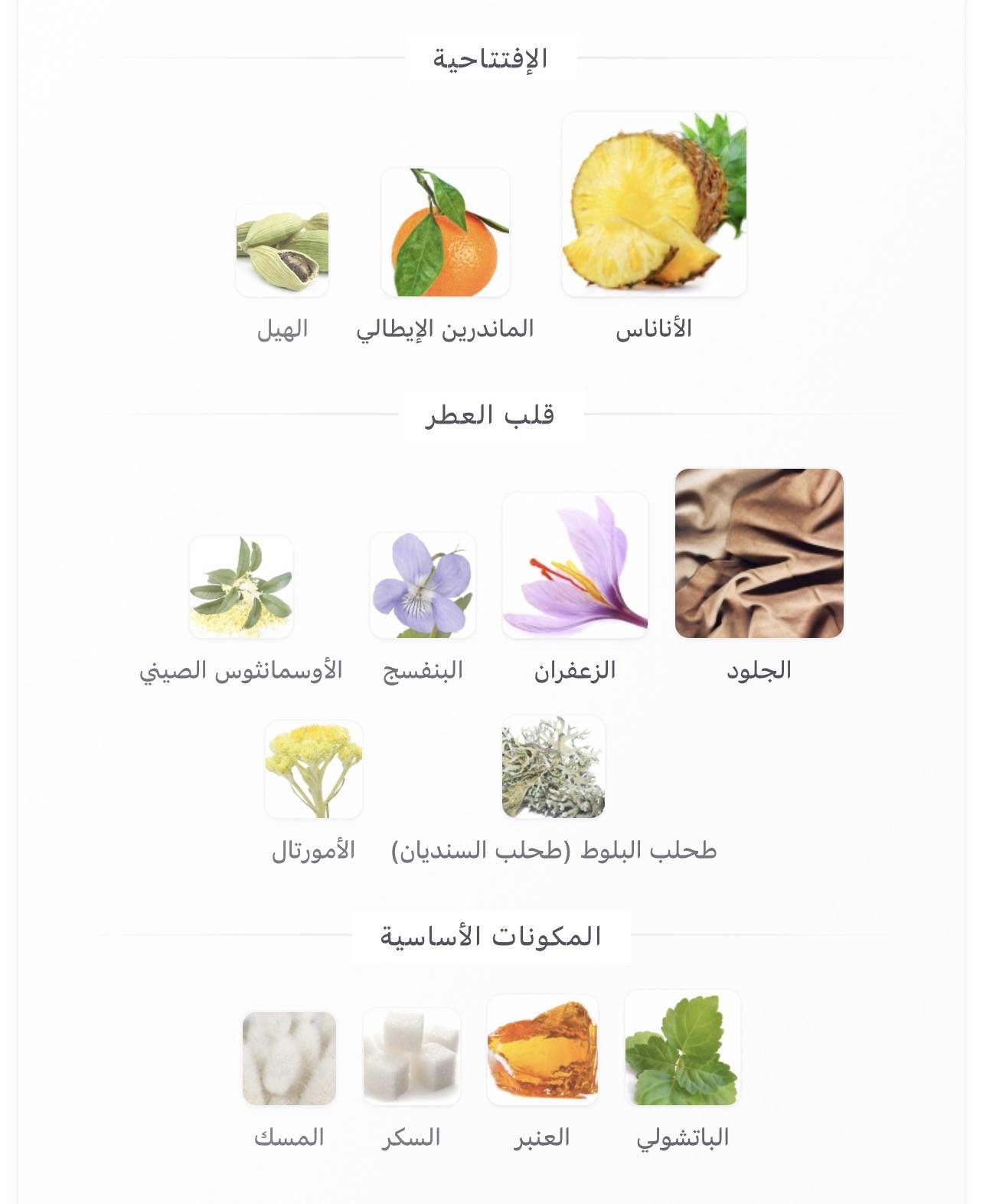
Task: View the الماندرين الإيطالي note
Action: tap(446, 232)
